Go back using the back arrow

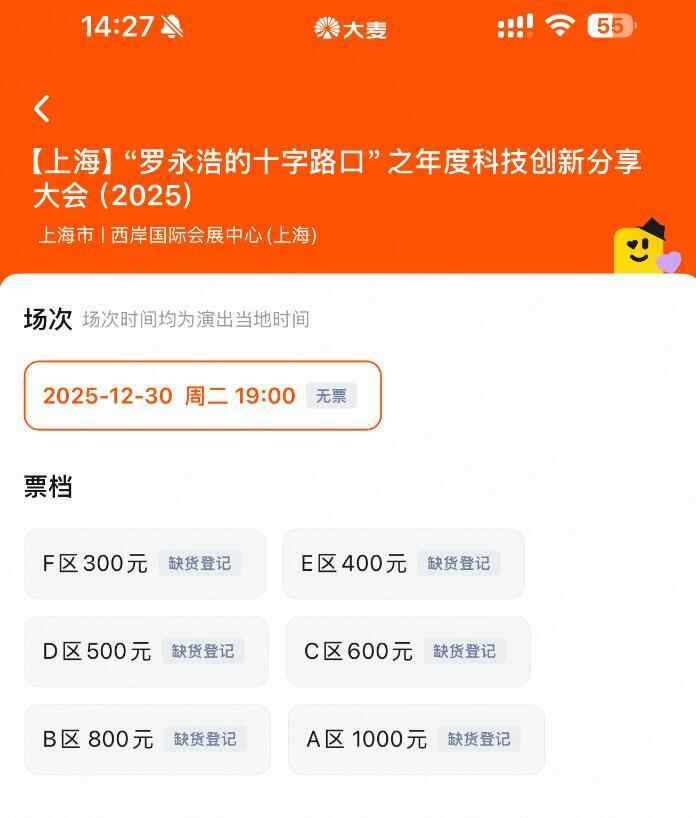coord(41,109)
